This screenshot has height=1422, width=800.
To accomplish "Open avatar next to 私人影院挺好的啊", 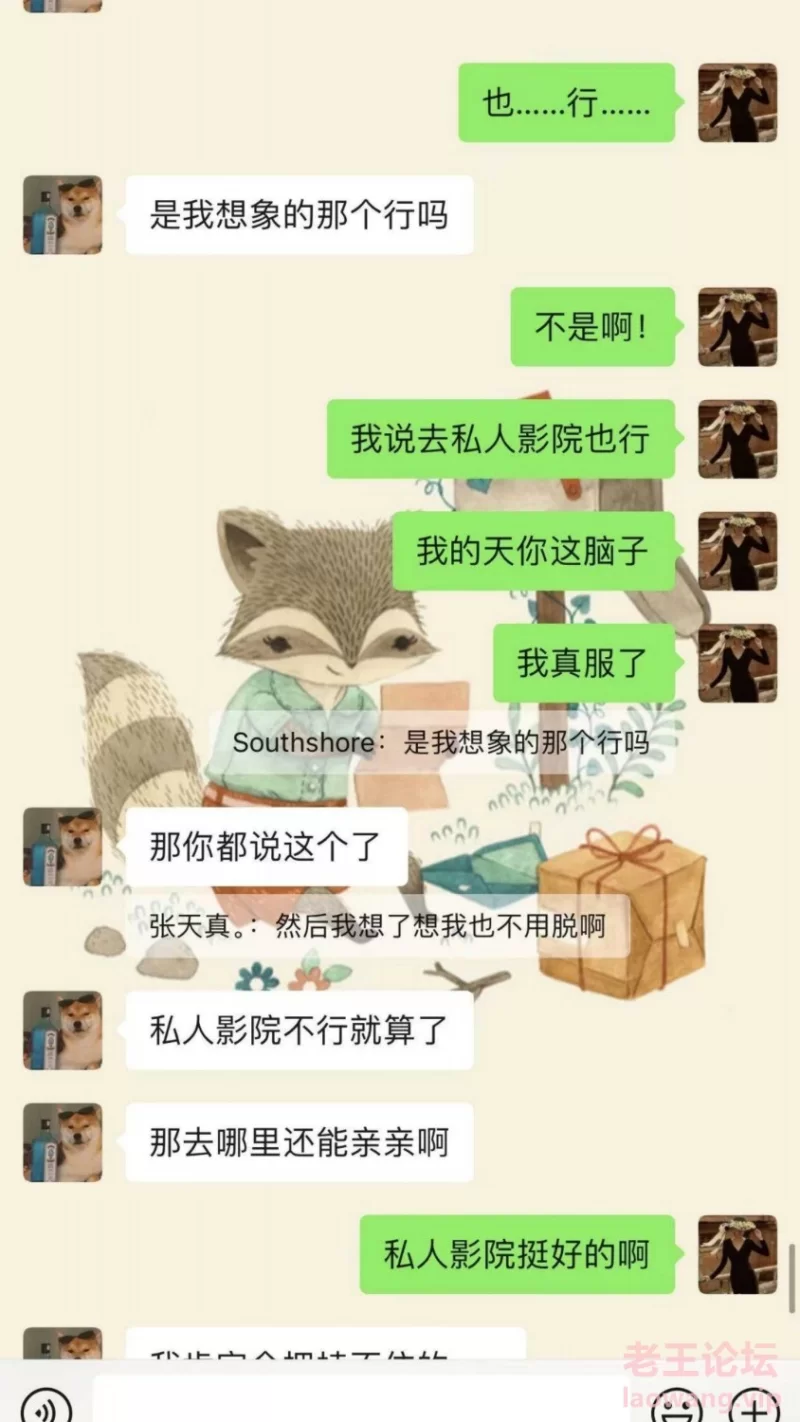I will 737,1254.
